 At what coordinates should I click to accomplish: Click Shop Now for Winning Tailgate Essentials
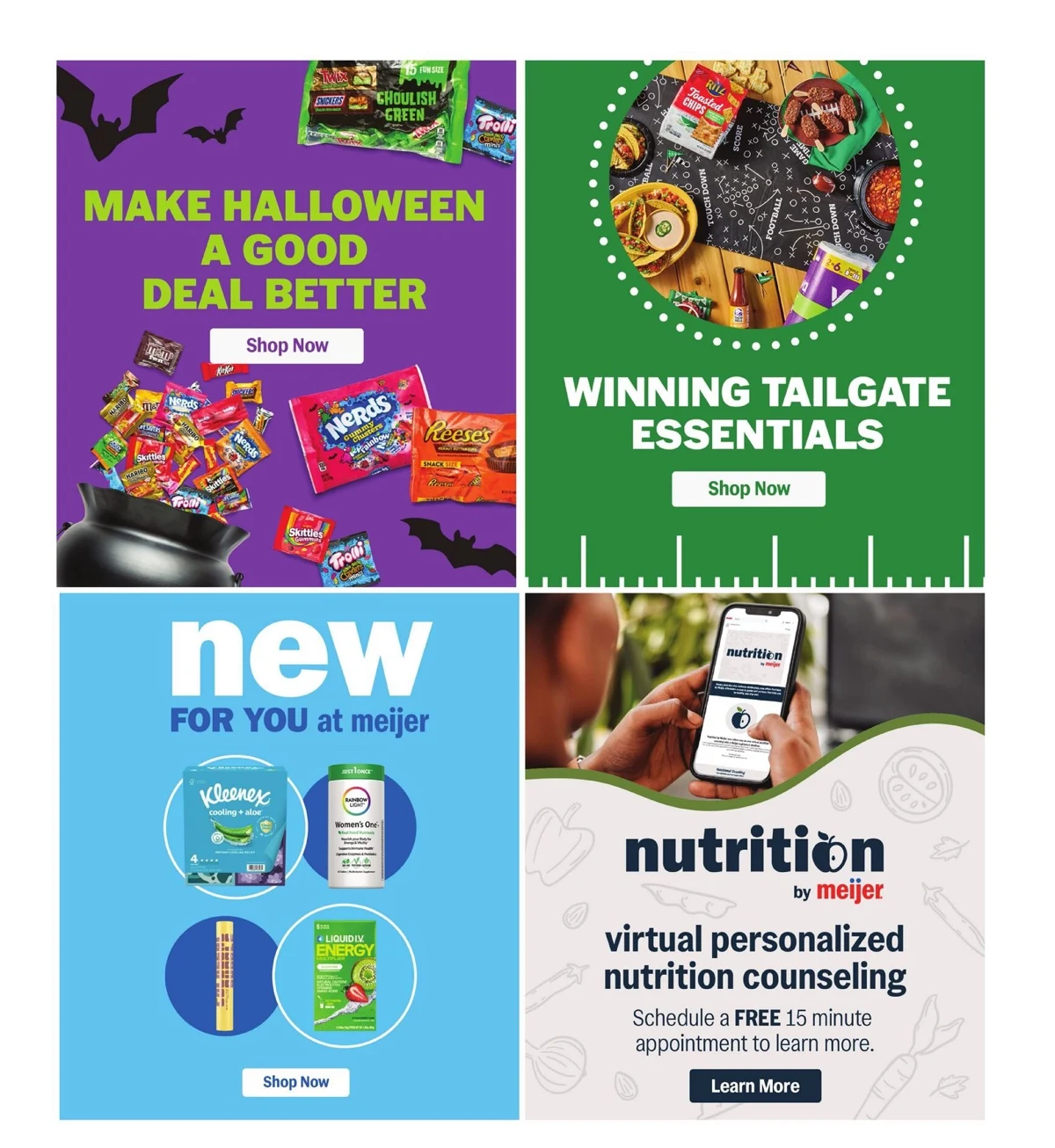pyautogui.click(x=749, y=488)
